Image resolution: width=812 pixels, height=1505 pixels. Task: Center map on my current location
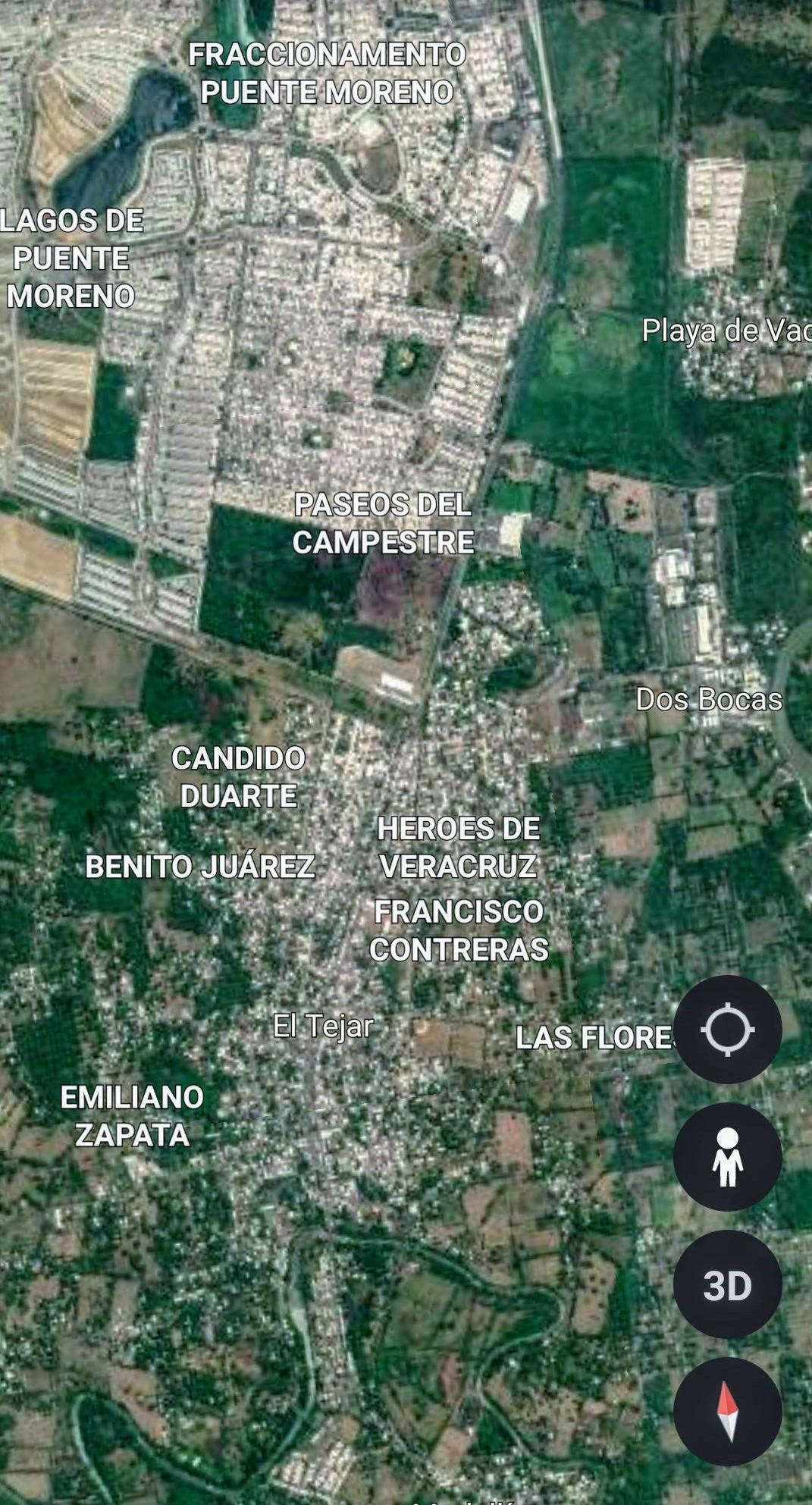pos(728,1030)
